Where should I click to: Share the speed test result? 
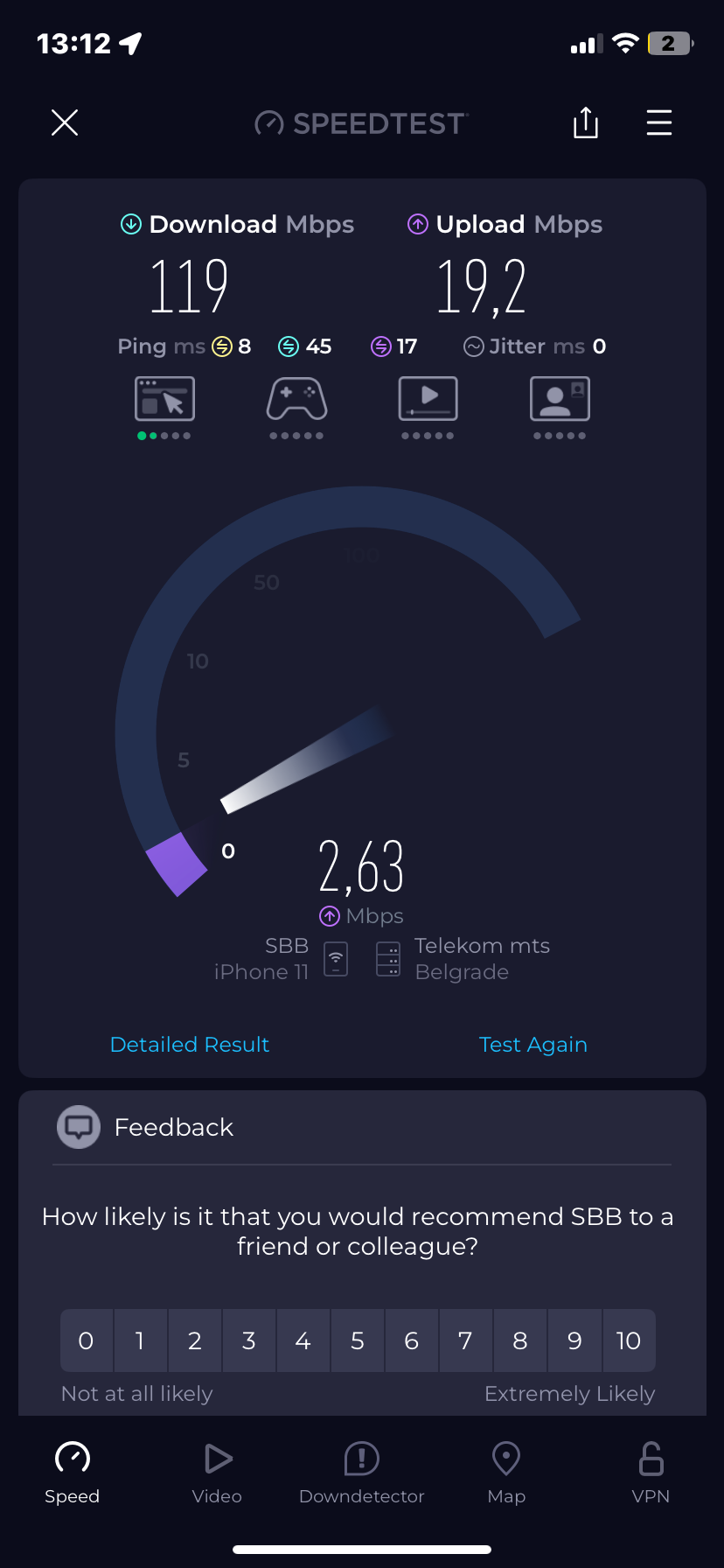coord(585,123)
